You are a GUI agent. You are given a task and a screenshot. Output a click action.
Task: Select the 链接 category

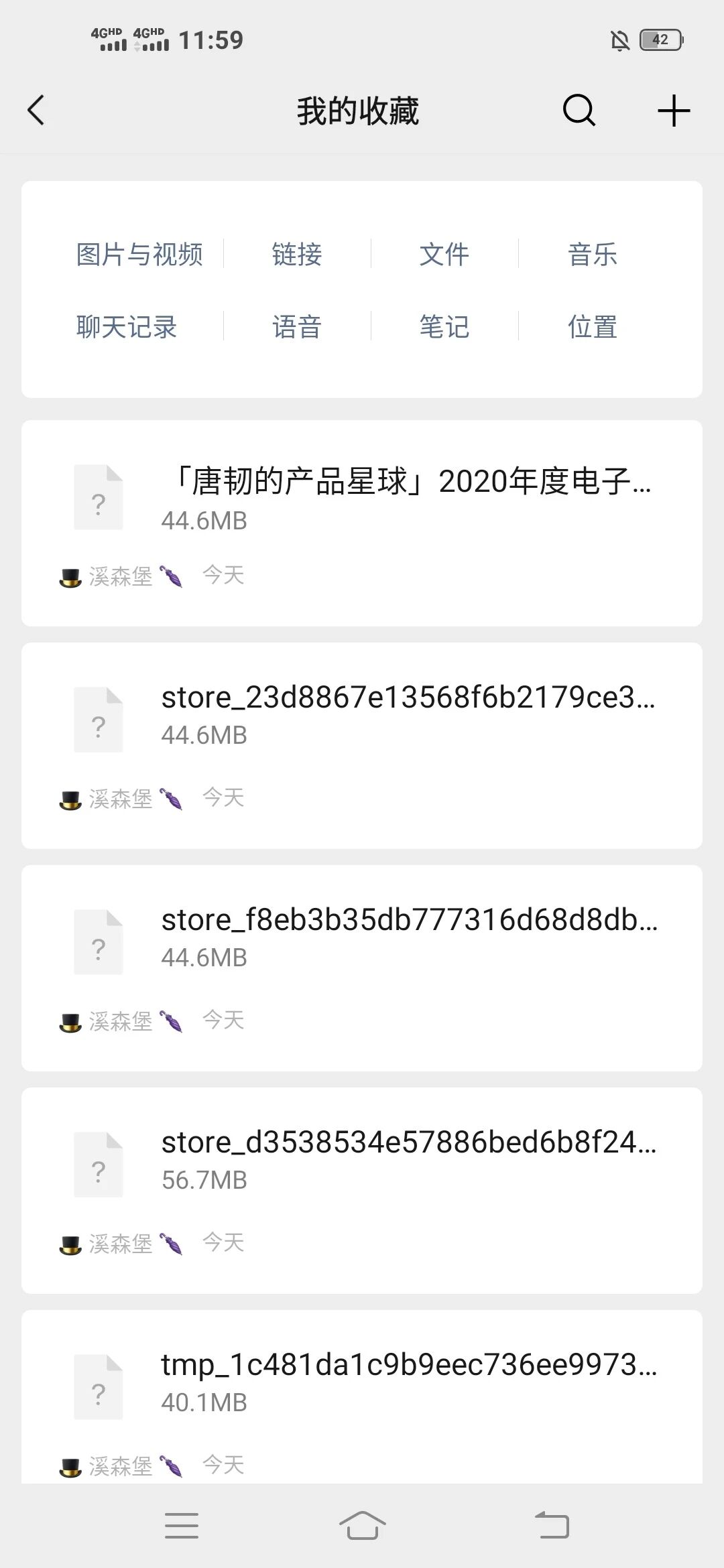coord(297,255)
